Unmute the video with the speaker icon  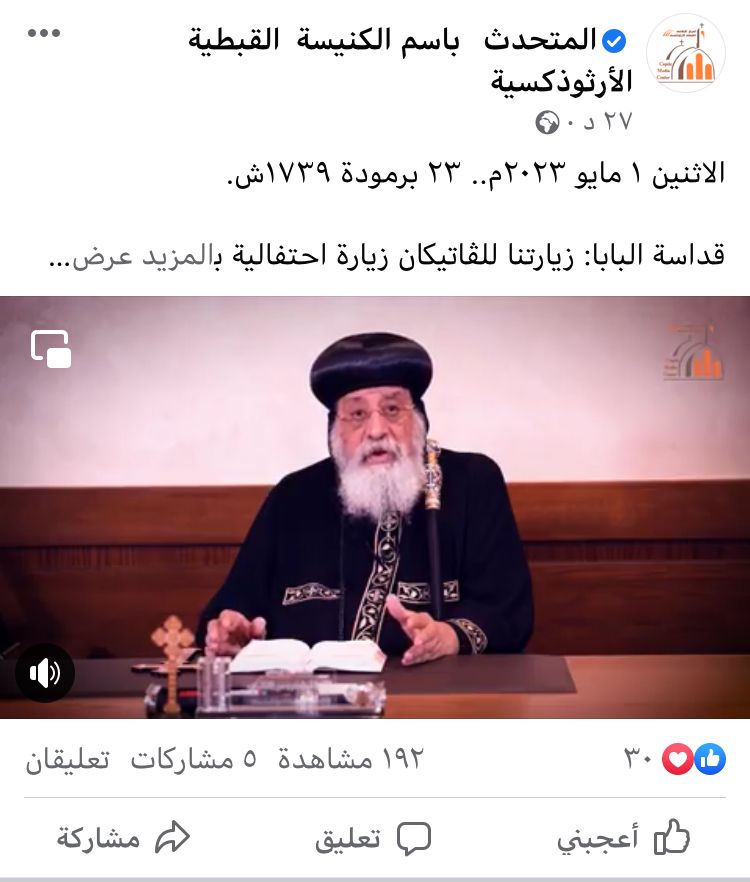click(x=45, y=673)
